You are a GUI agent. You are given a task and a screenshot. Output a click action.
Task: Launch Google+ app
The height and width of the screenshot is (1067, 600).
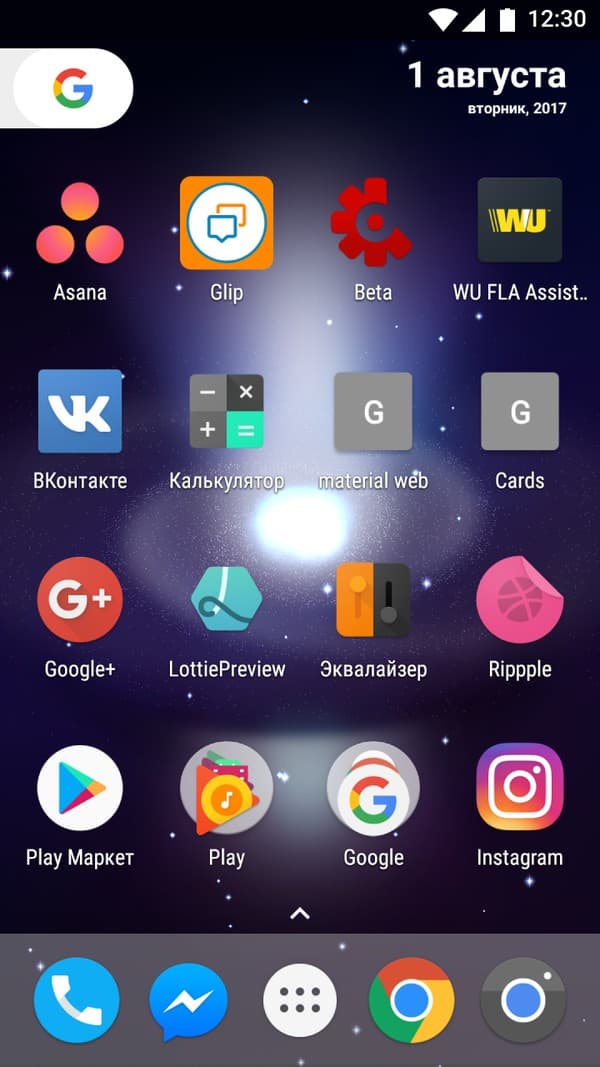[x=80, y=599]
